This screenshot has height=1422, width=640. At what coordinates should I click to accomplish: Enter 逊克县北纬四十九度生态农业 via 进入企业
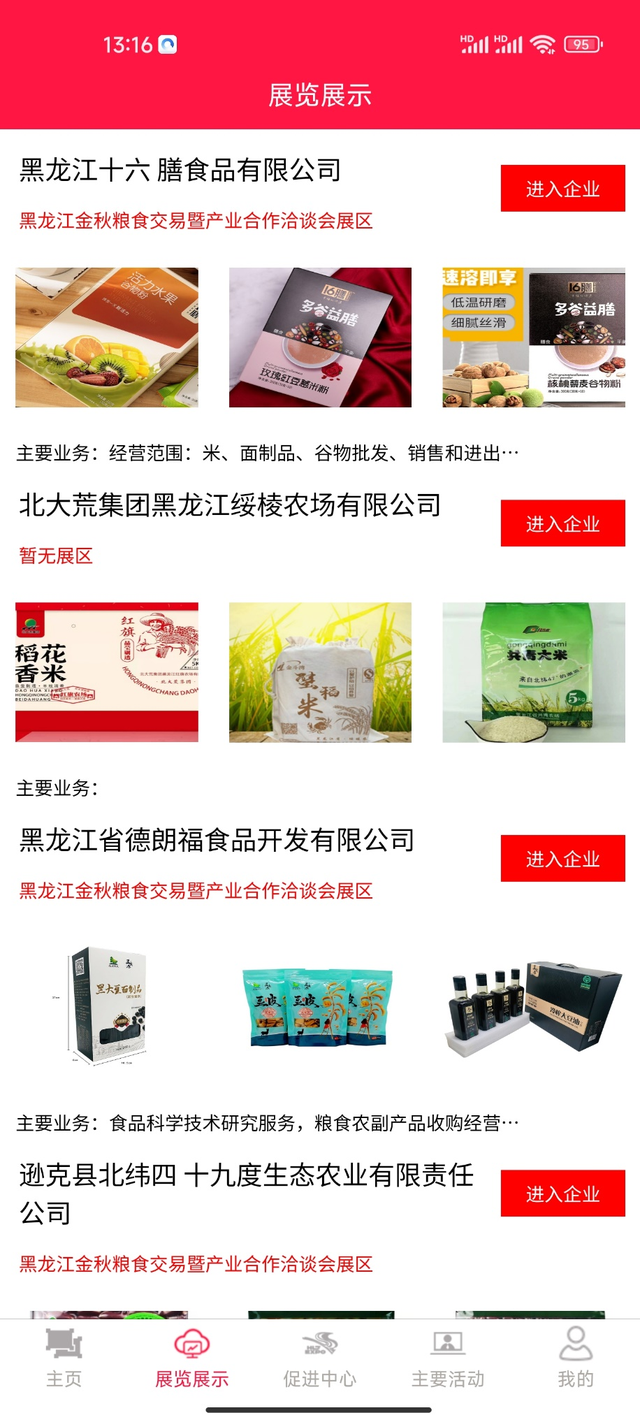click(562, 1194)
